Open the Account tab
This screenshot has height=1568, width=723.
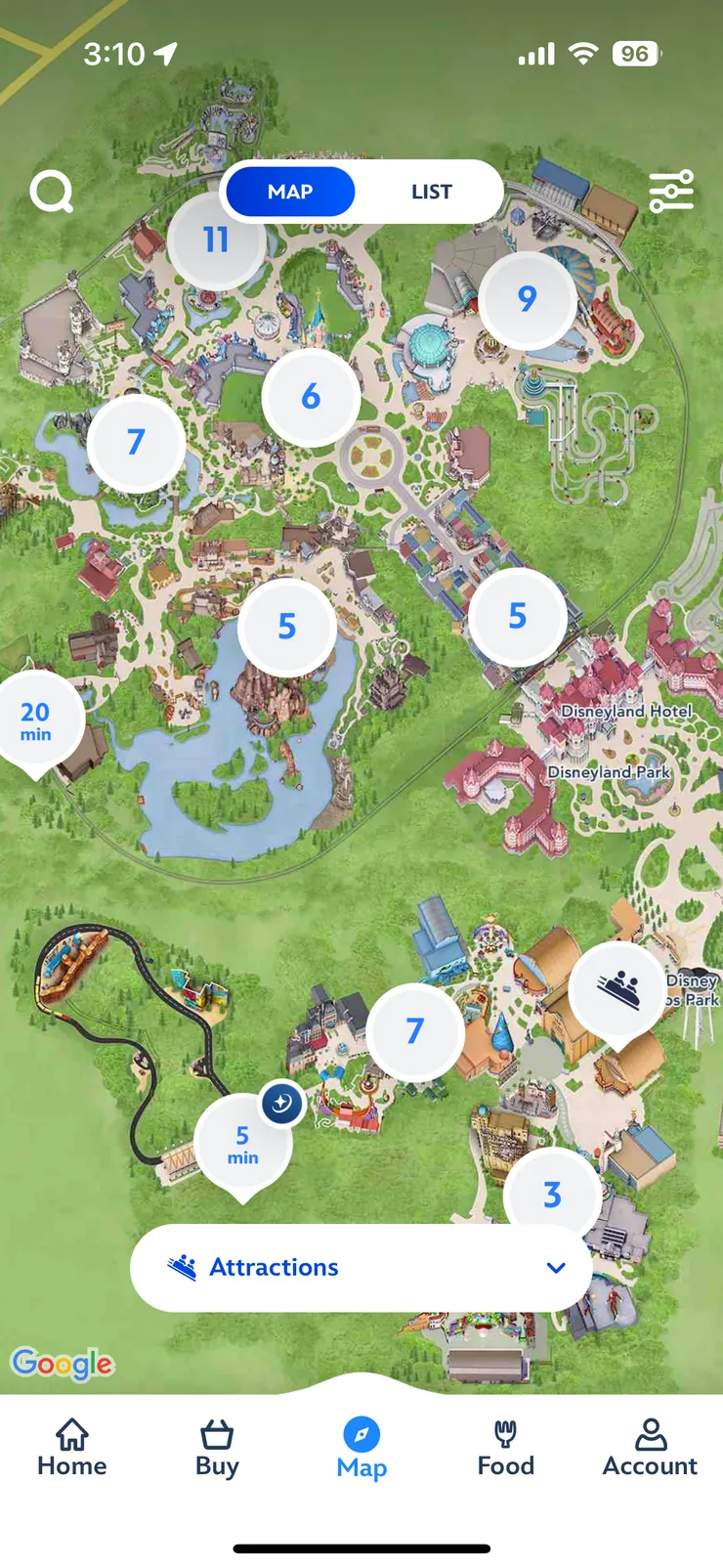pos(650,1448)
